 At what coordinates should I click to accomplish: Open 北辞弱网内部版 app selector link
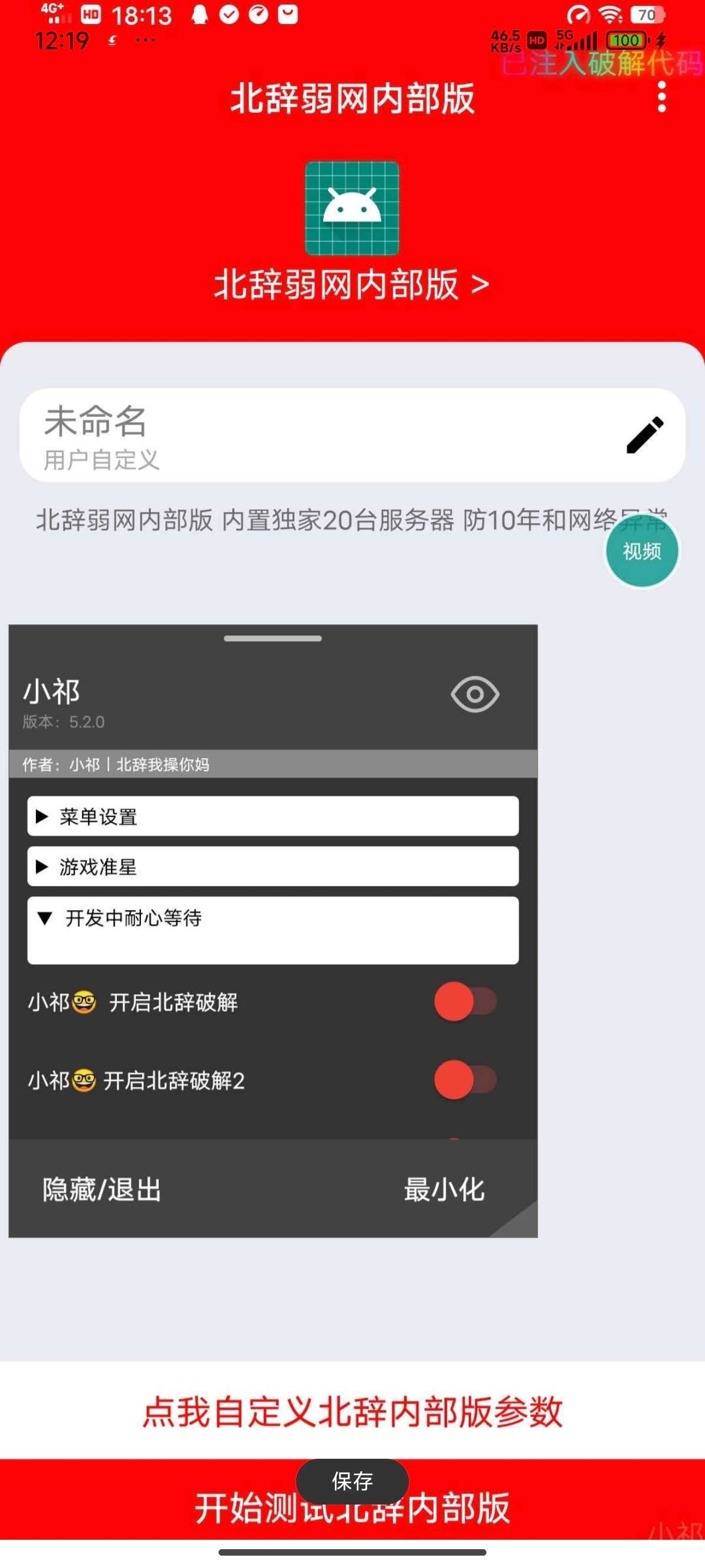click(x=351, y=285)
